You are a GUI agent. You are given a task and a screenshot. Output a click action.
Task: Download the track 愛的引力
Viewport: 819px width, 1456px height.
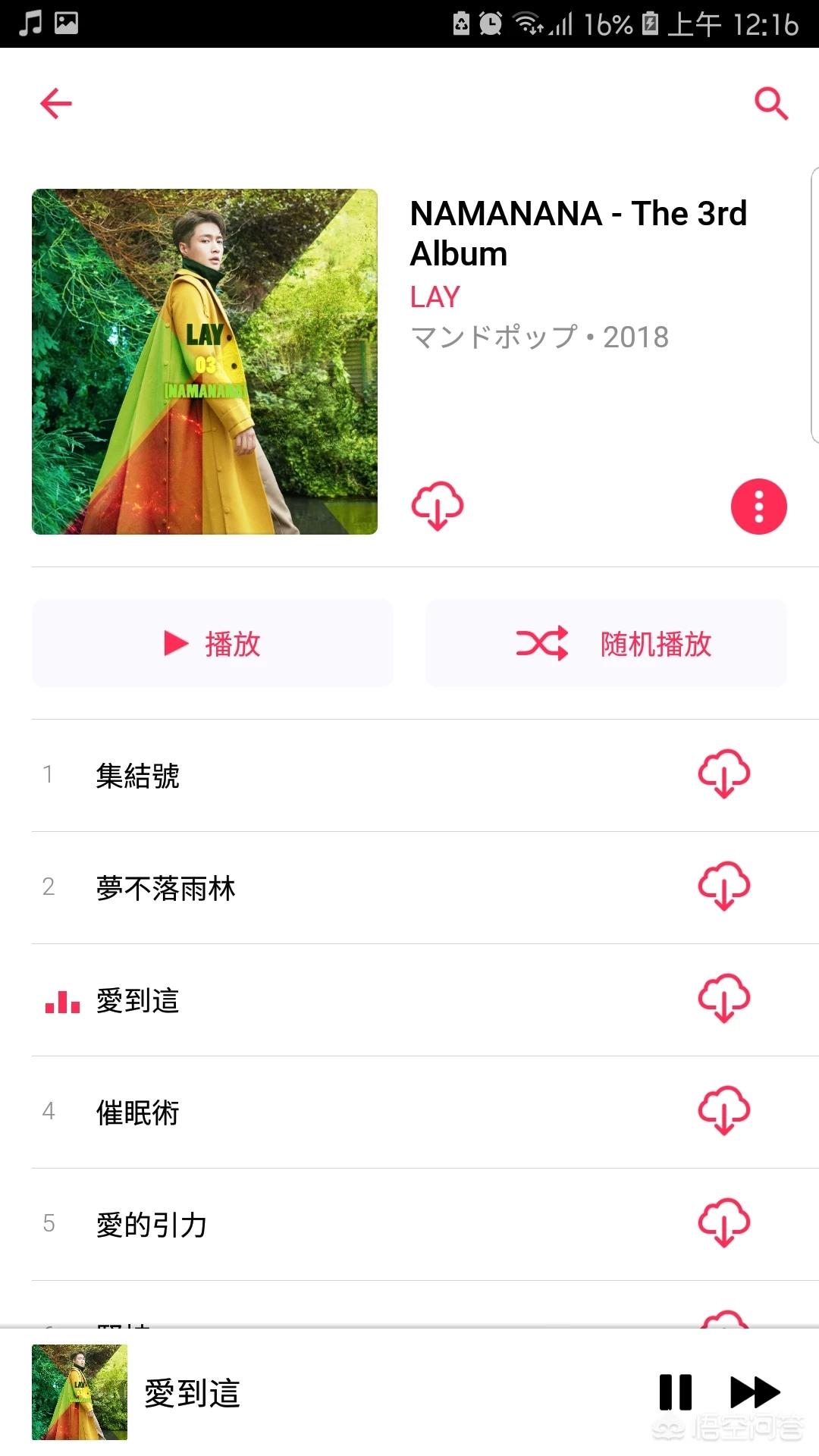pos(723,1223)
